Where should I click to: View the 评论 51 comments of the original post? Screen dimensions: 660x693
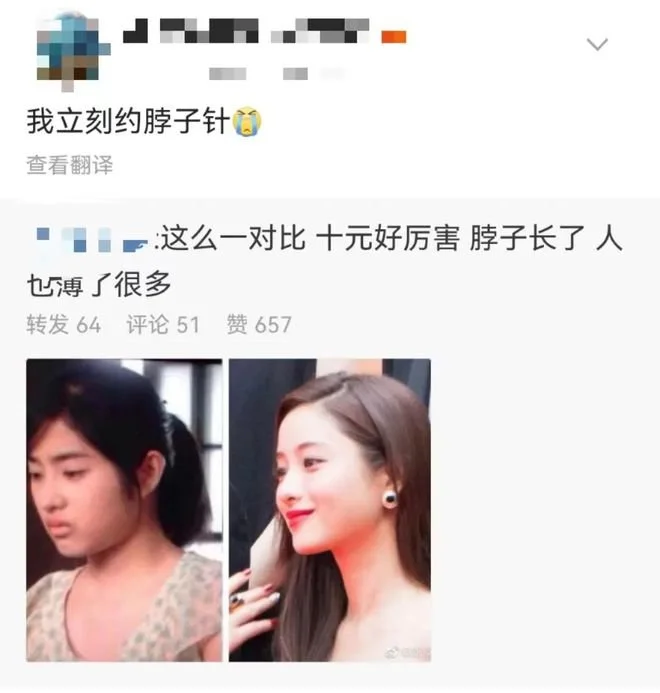[x=163, y=325]
